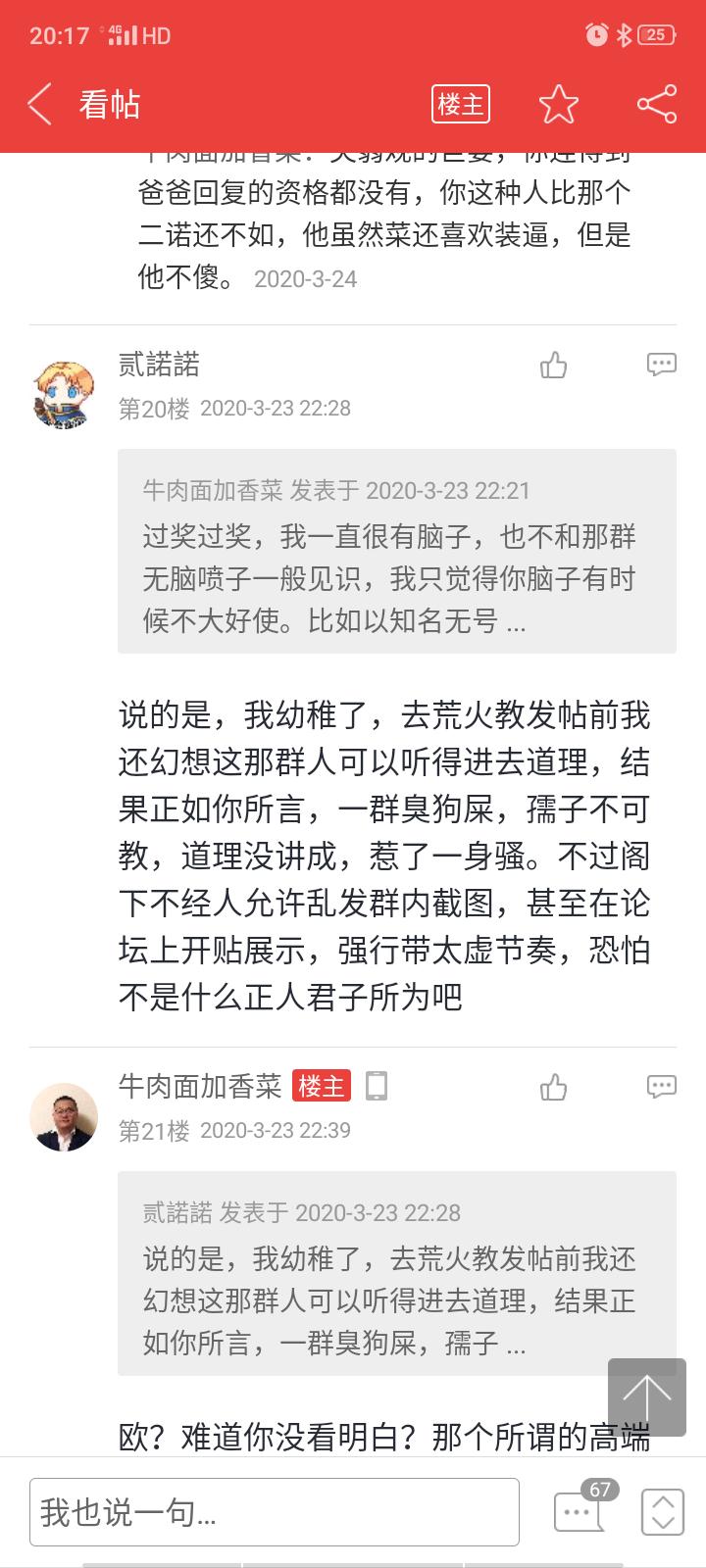Tap the 我也说一句 reply field
Image resolution: width=706 pixels, height=1568 pixels.
point(275,1512)
